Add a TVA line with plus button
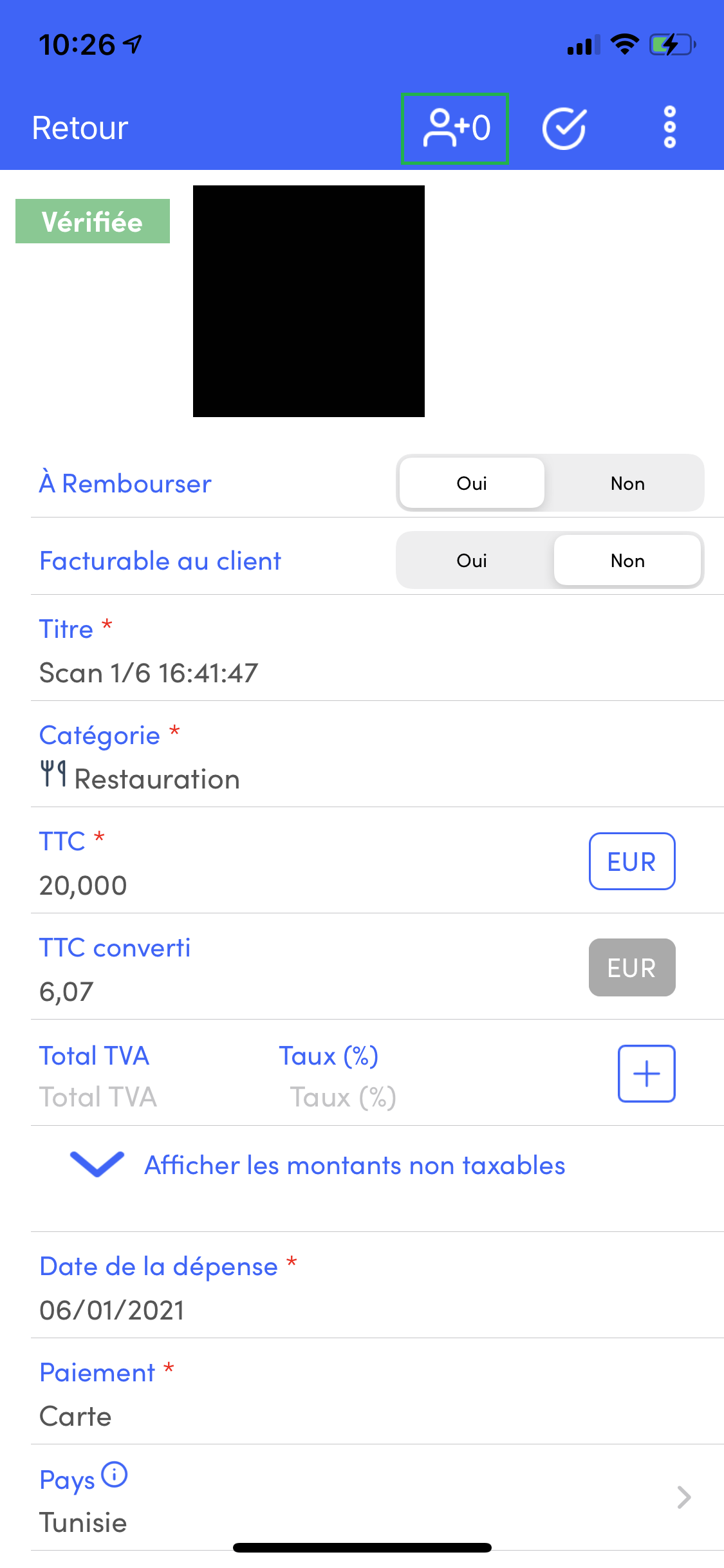 click(x=646, y=1074)
